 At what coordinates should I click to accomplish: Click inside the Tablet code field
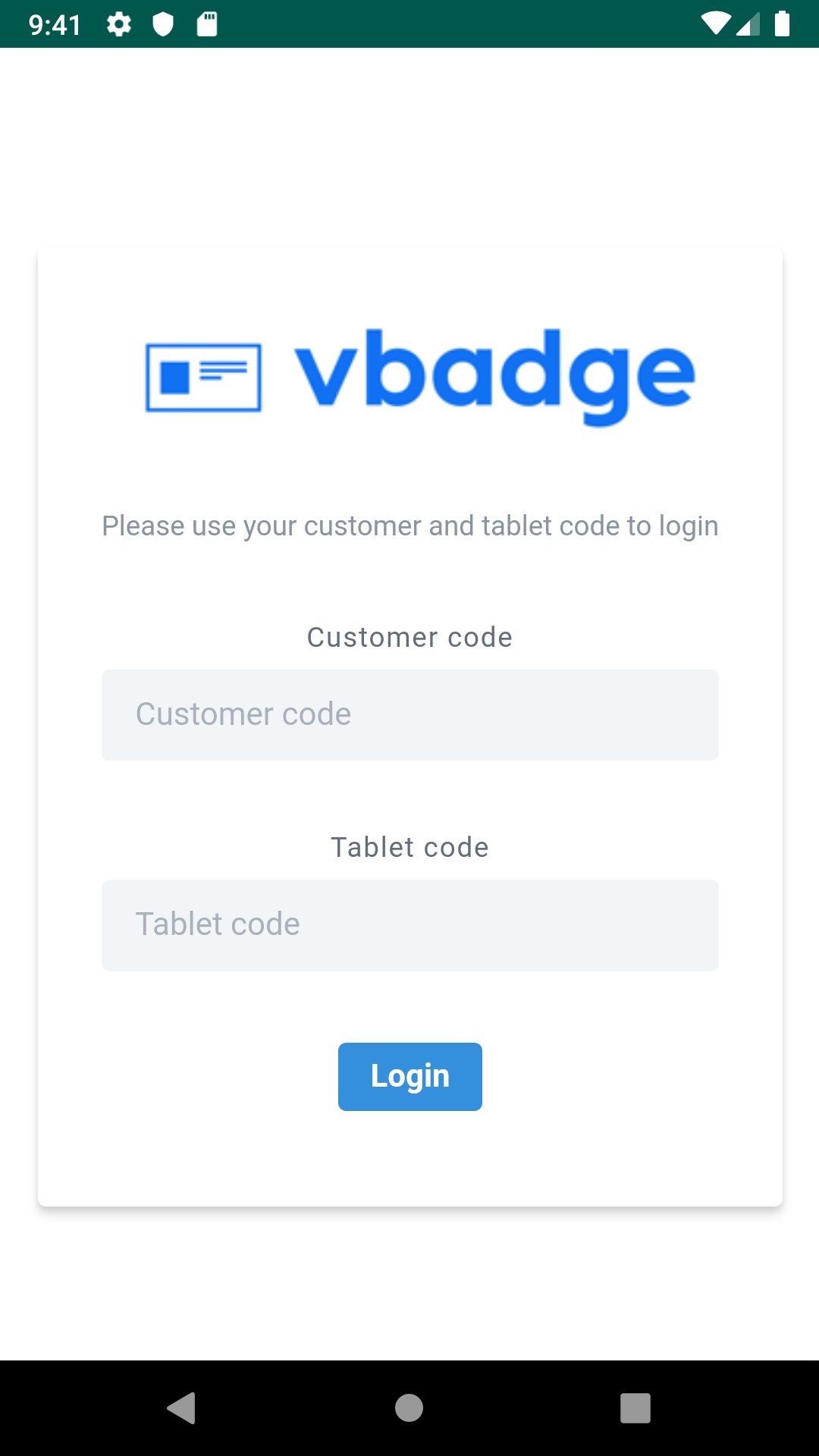409,924
